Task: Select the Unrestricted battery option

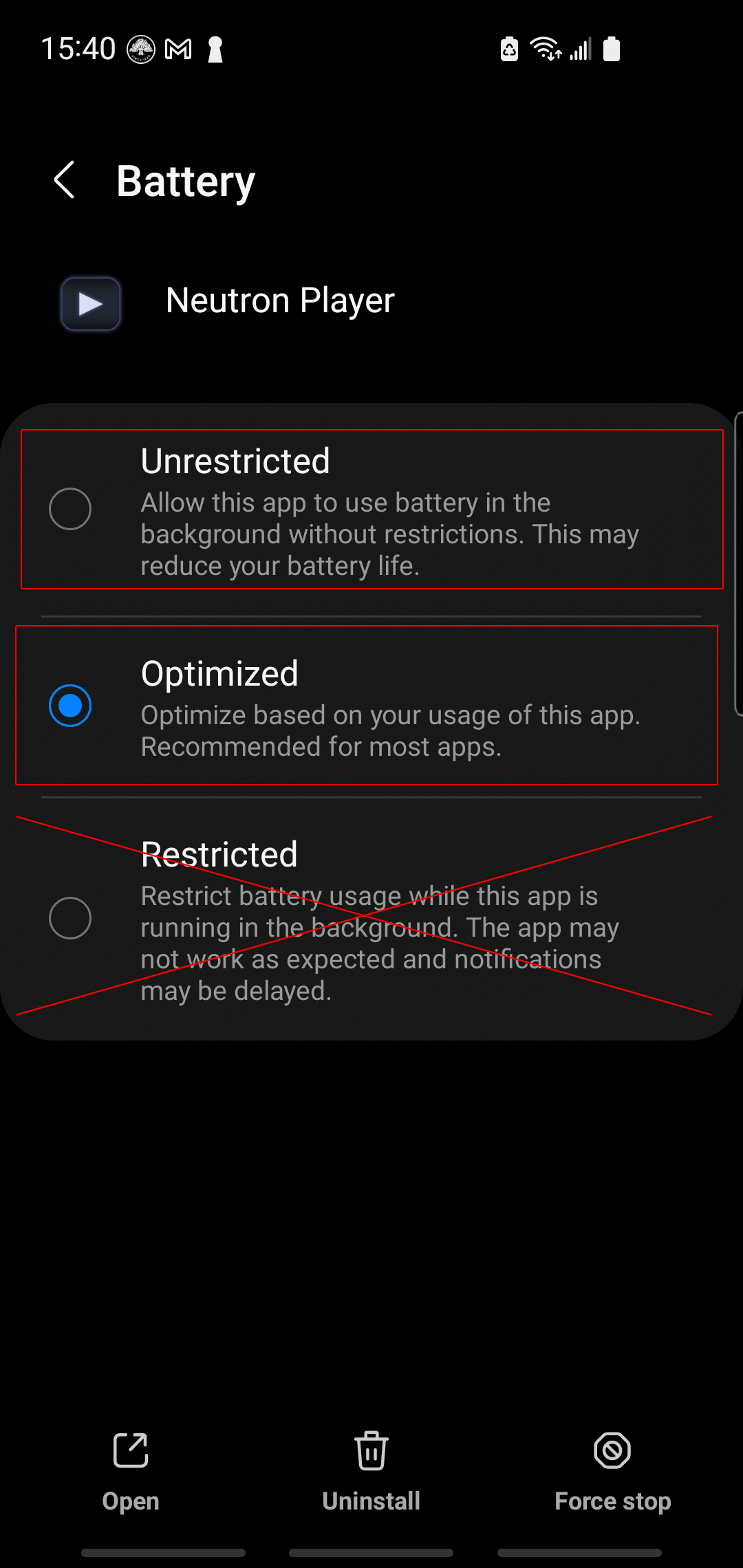Action: 70,510
